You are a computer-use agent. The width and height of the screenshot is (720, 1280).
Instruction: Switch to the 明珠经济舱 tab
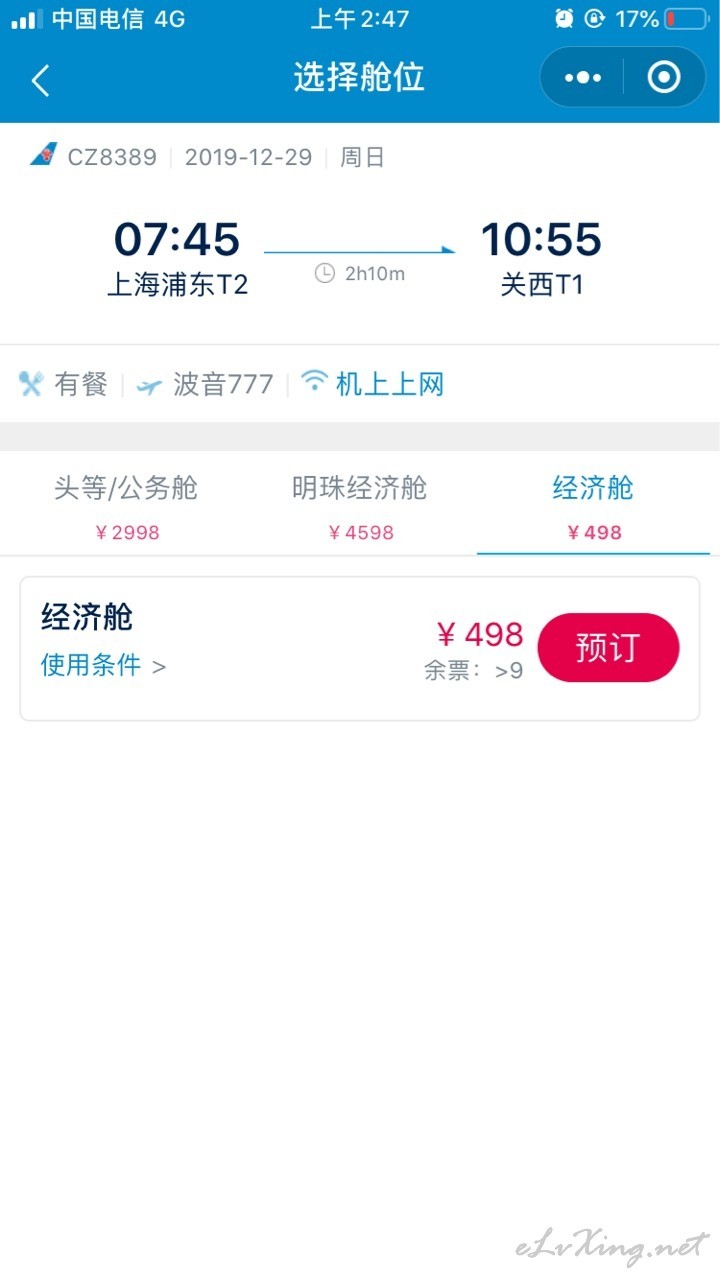point(360,504)
